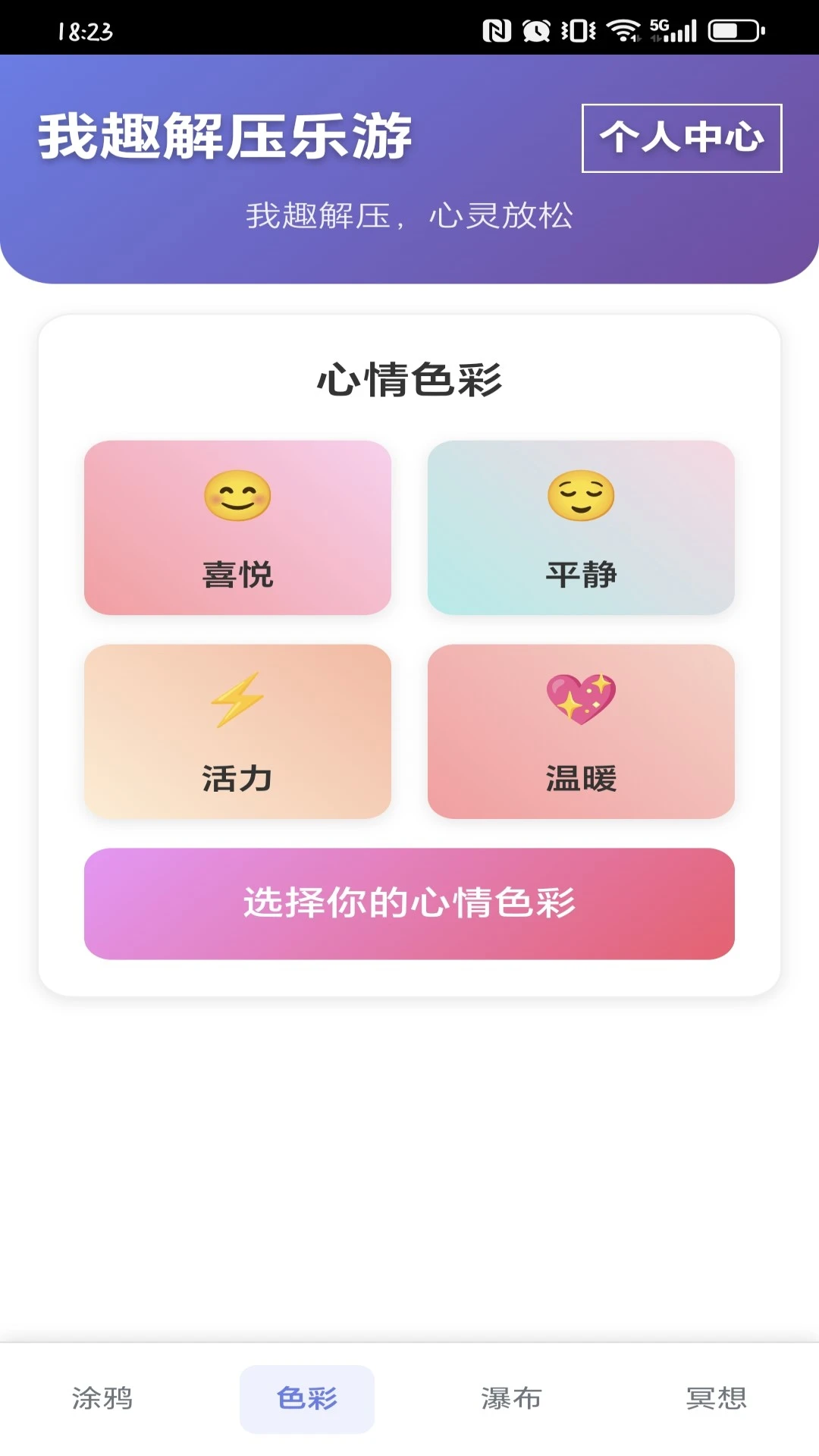This screenshot has width=819, height=1456.
Task: Select the 活力 mood card
Action: click(237, 730)
